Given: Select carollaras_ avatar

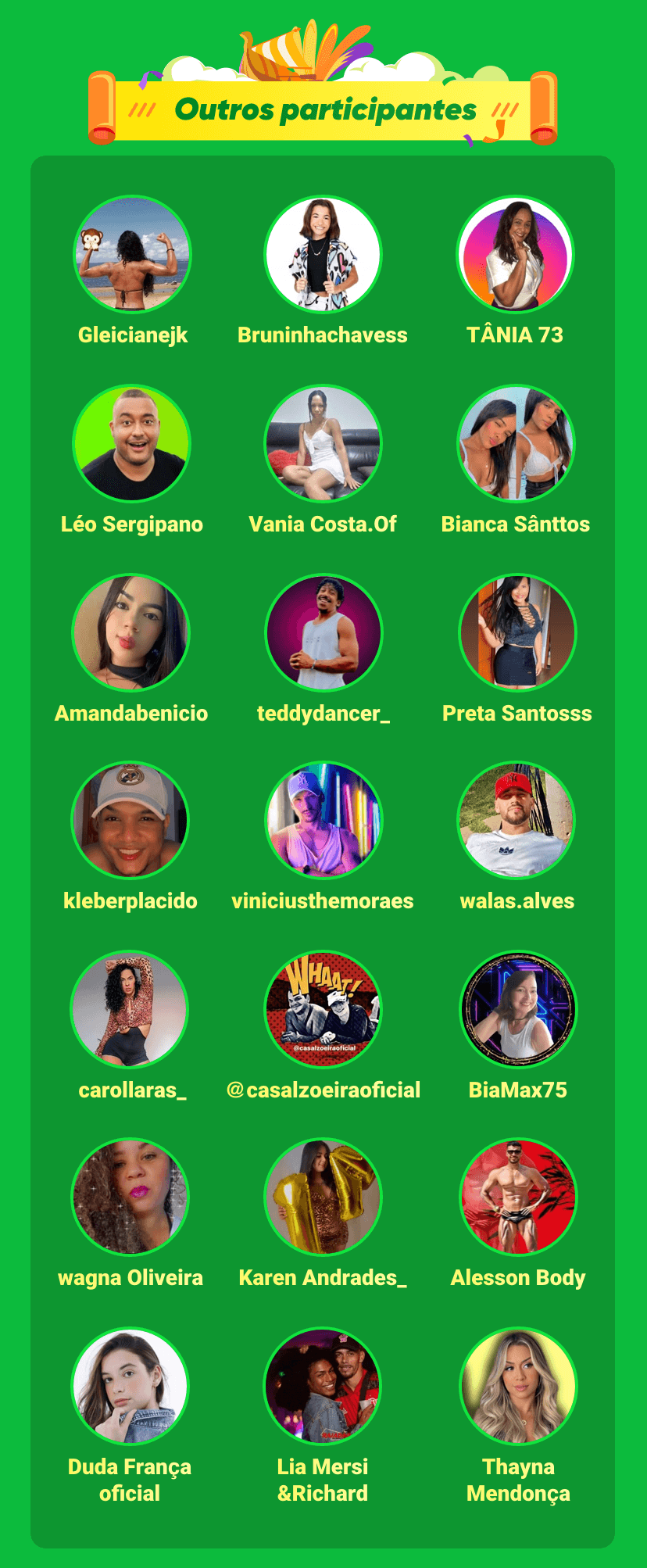Looking at the screenshot, I should point(130,1009).
